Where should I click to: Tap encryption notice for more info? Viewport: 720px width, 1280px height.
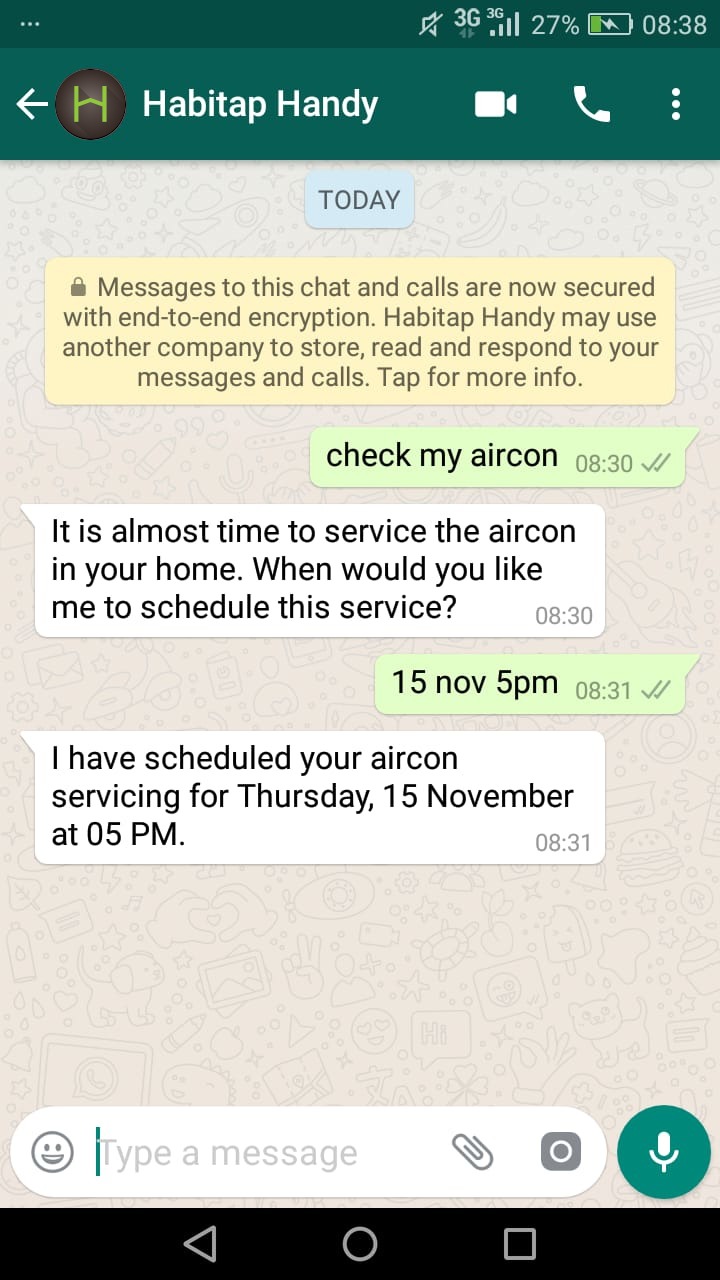pyautogui.click(x=360, y=332)
